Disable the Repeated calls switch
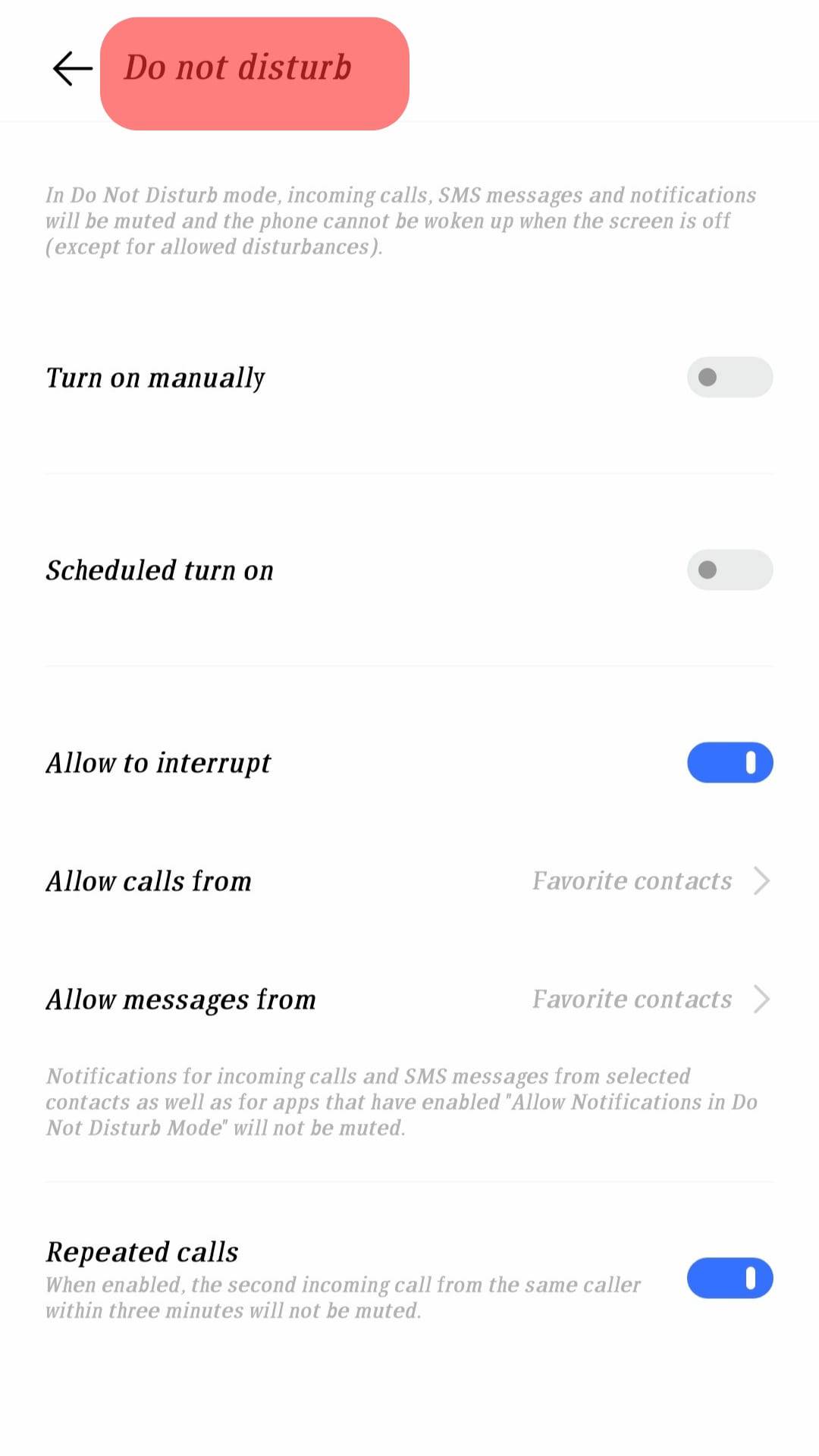 [730, 1278]
